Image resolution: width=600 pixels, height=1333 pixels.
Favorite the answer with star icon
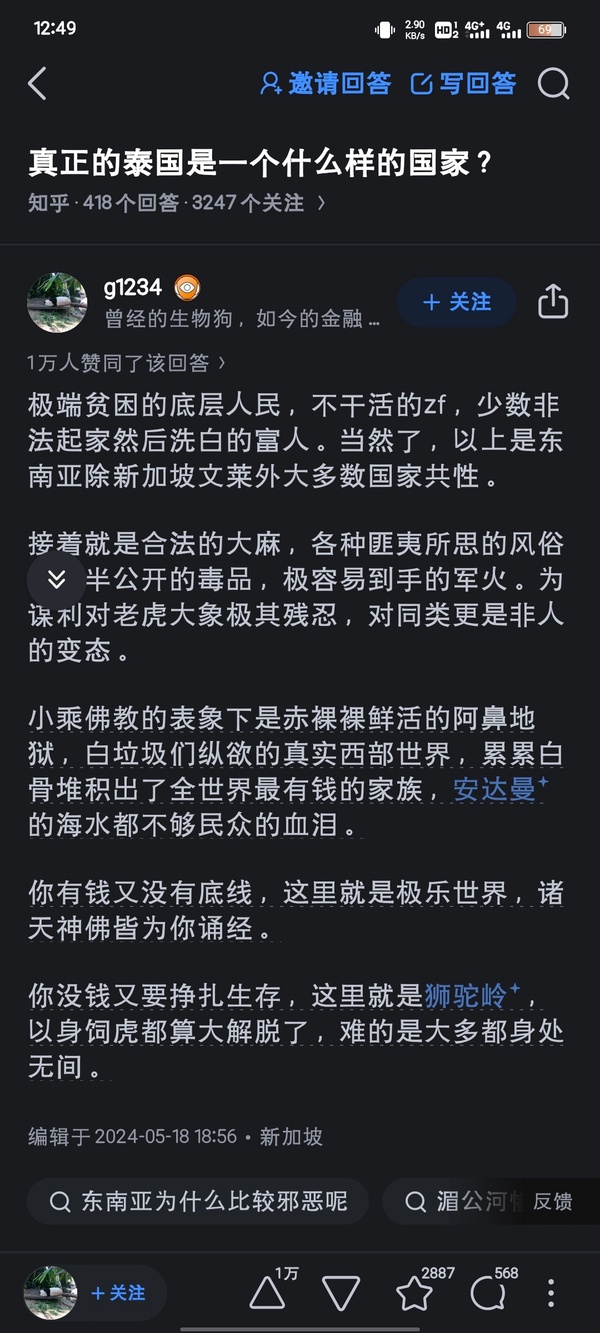click(414, 1294)
